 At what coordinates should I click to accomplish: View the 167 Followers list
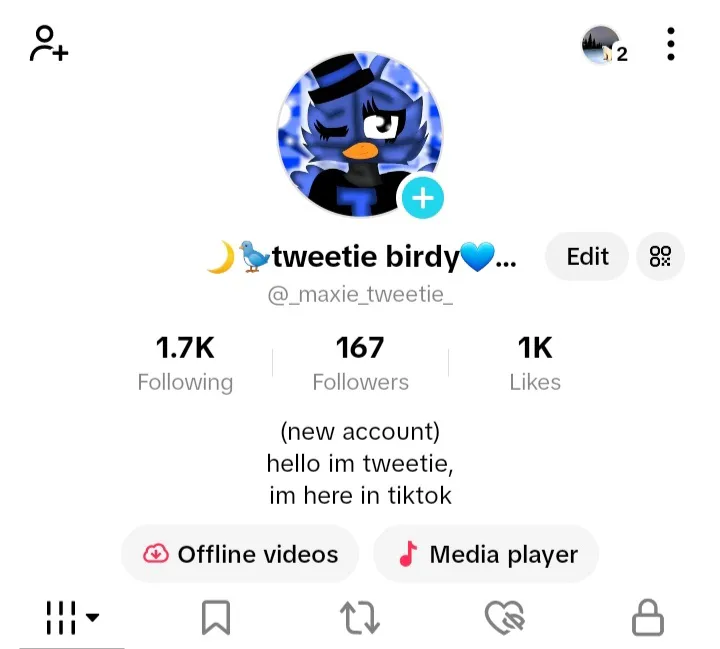(360, 364)
